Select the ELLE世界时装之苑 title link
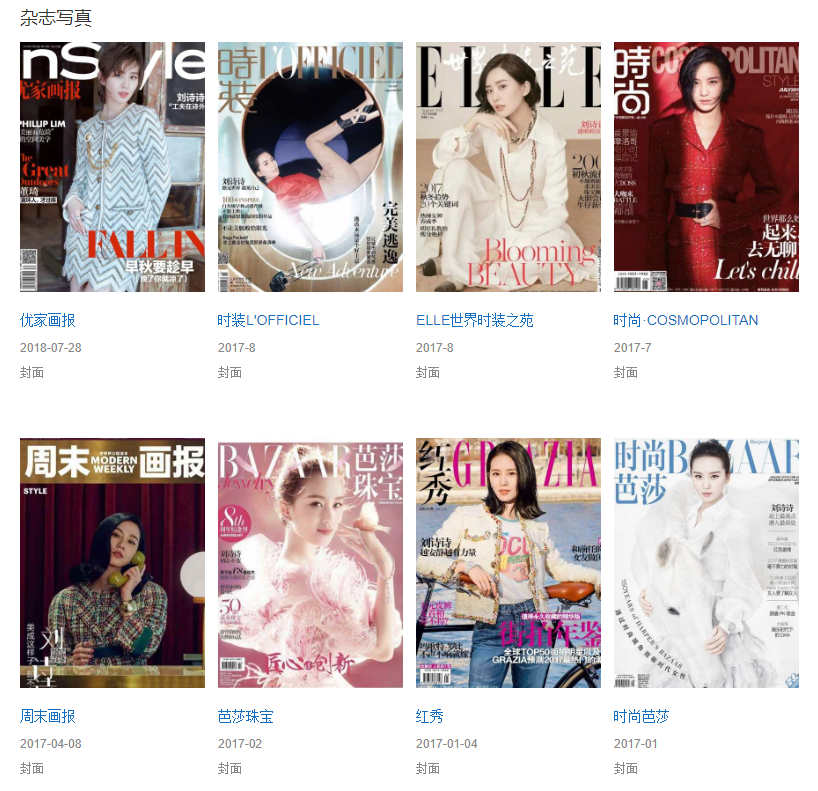 click(x=474, y=321)
